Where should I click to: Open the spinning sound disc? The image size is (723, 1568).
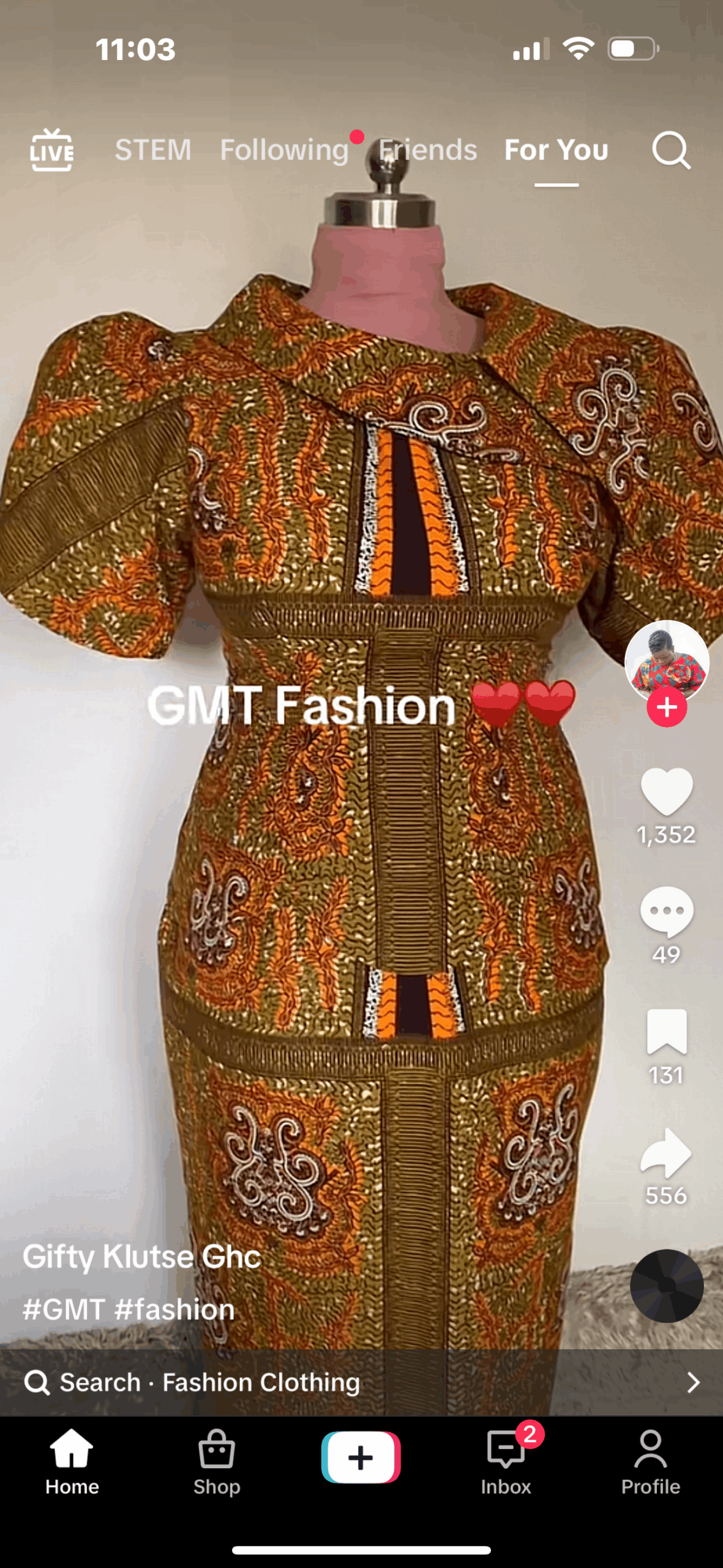point(667,1286)
